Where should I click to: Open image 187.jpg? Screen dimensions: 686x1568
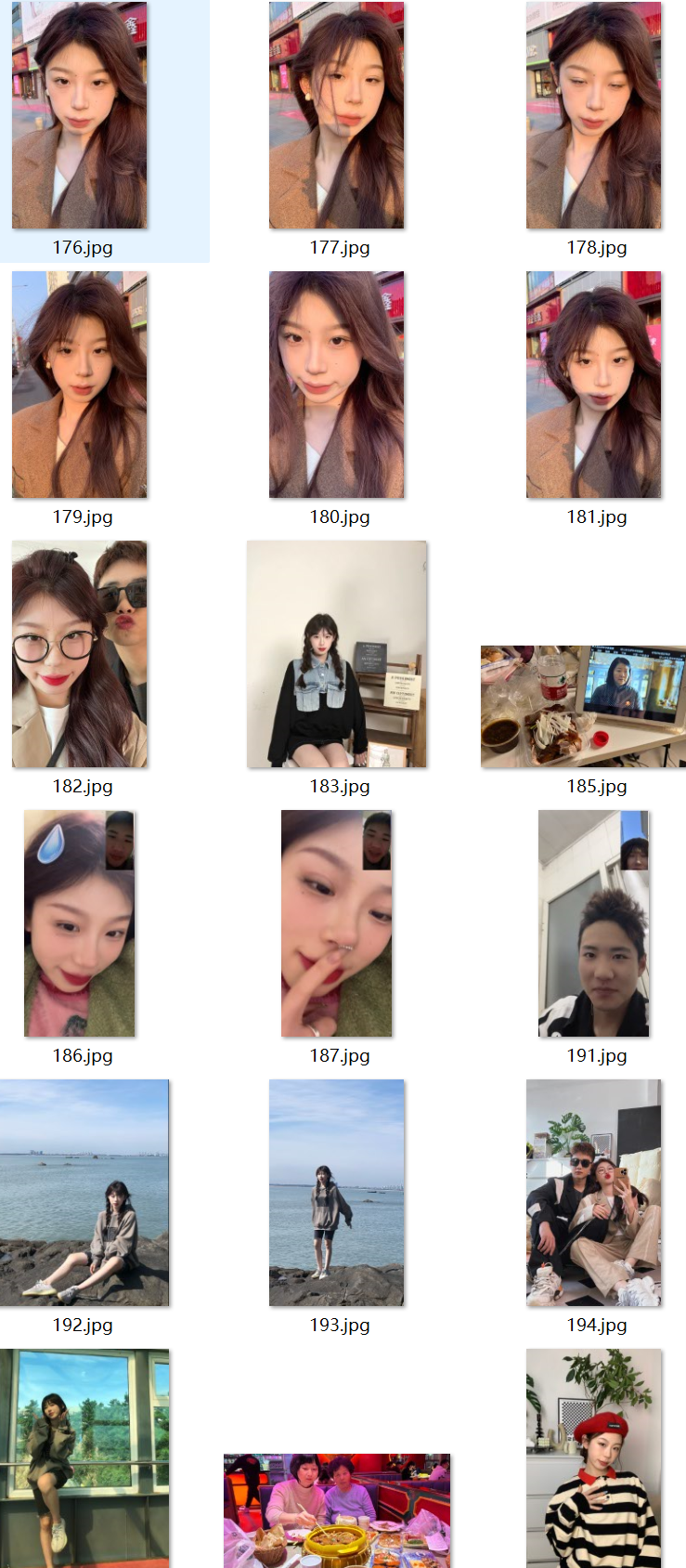[x=336, y=923]
